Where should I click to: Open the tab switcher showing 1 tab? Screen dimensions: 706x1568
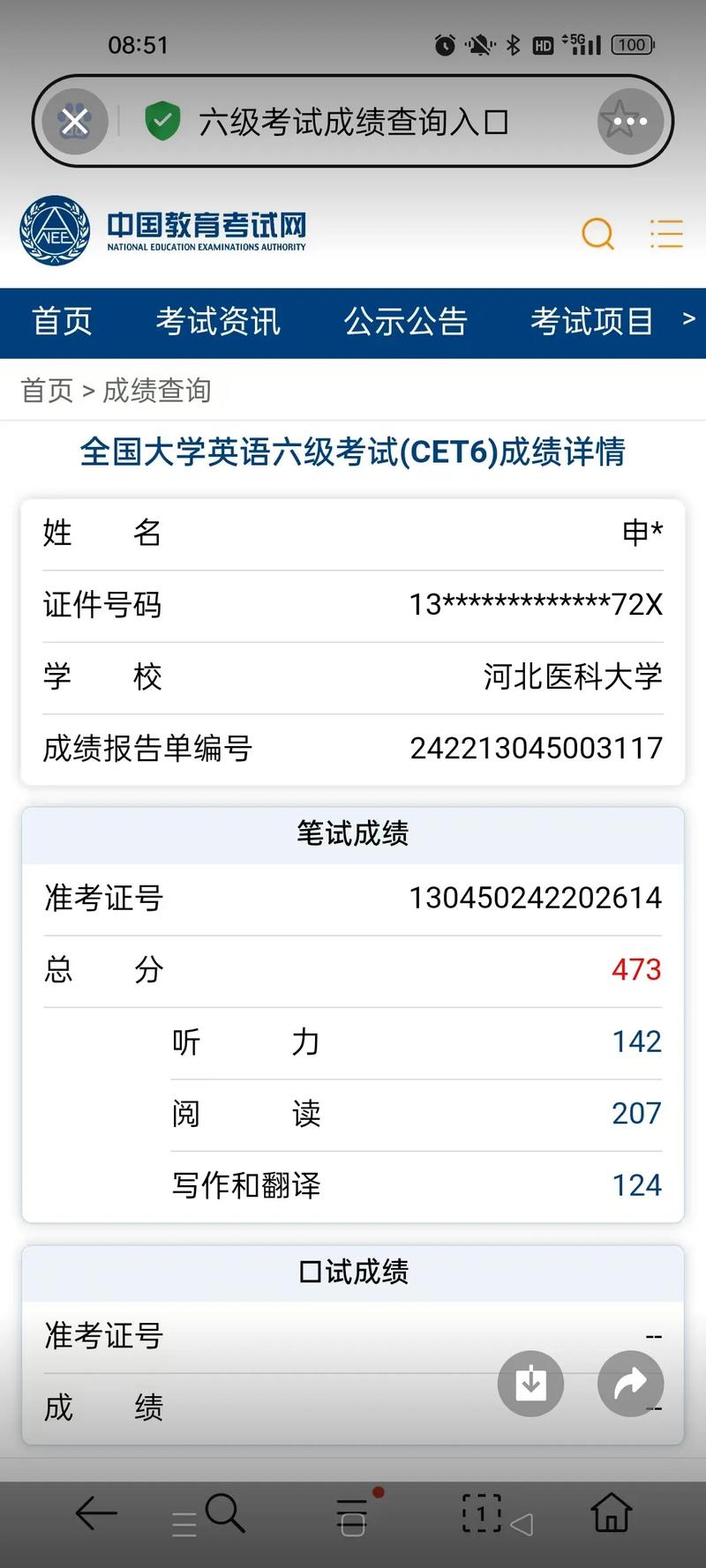(x=479, y=1513)
